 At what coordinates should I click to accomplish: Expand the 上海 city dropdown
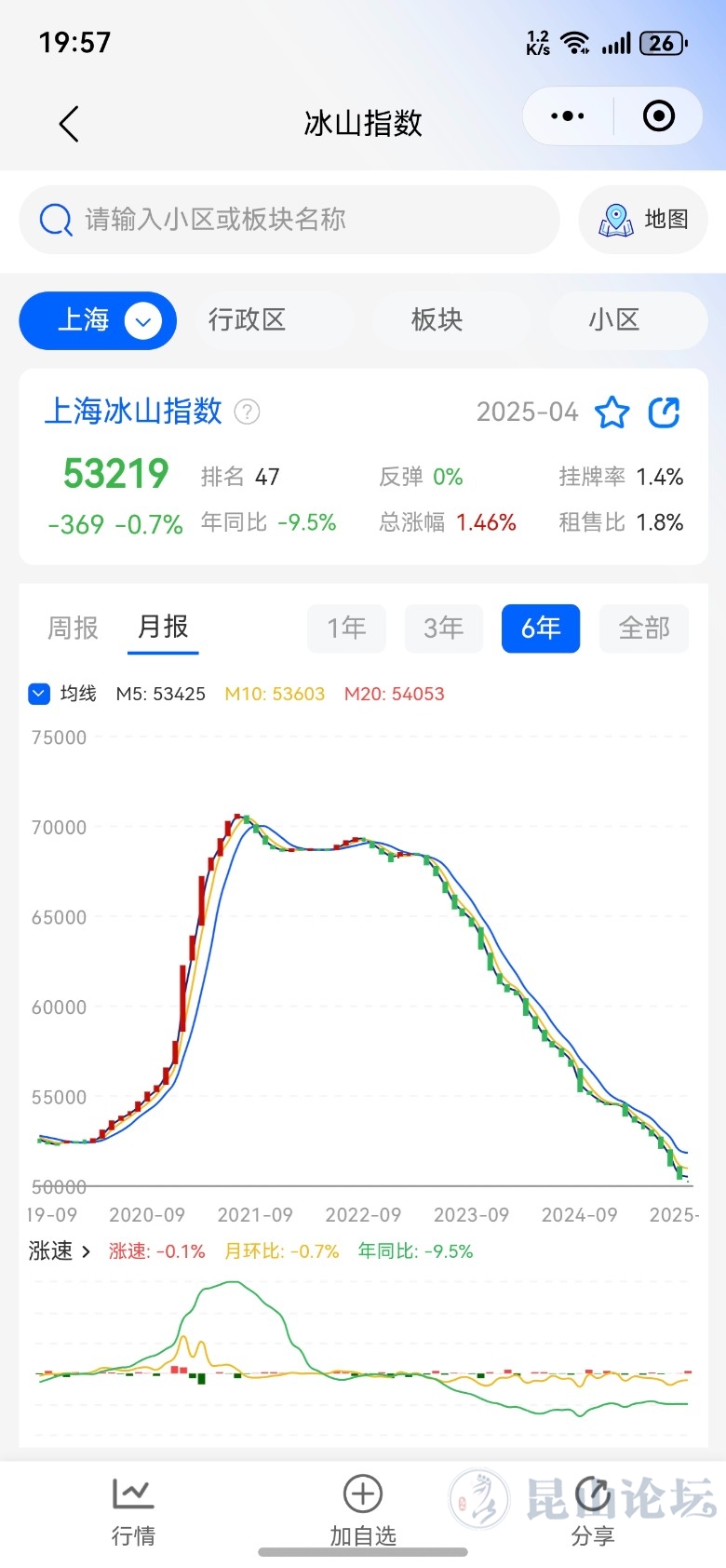pos(98,320)
